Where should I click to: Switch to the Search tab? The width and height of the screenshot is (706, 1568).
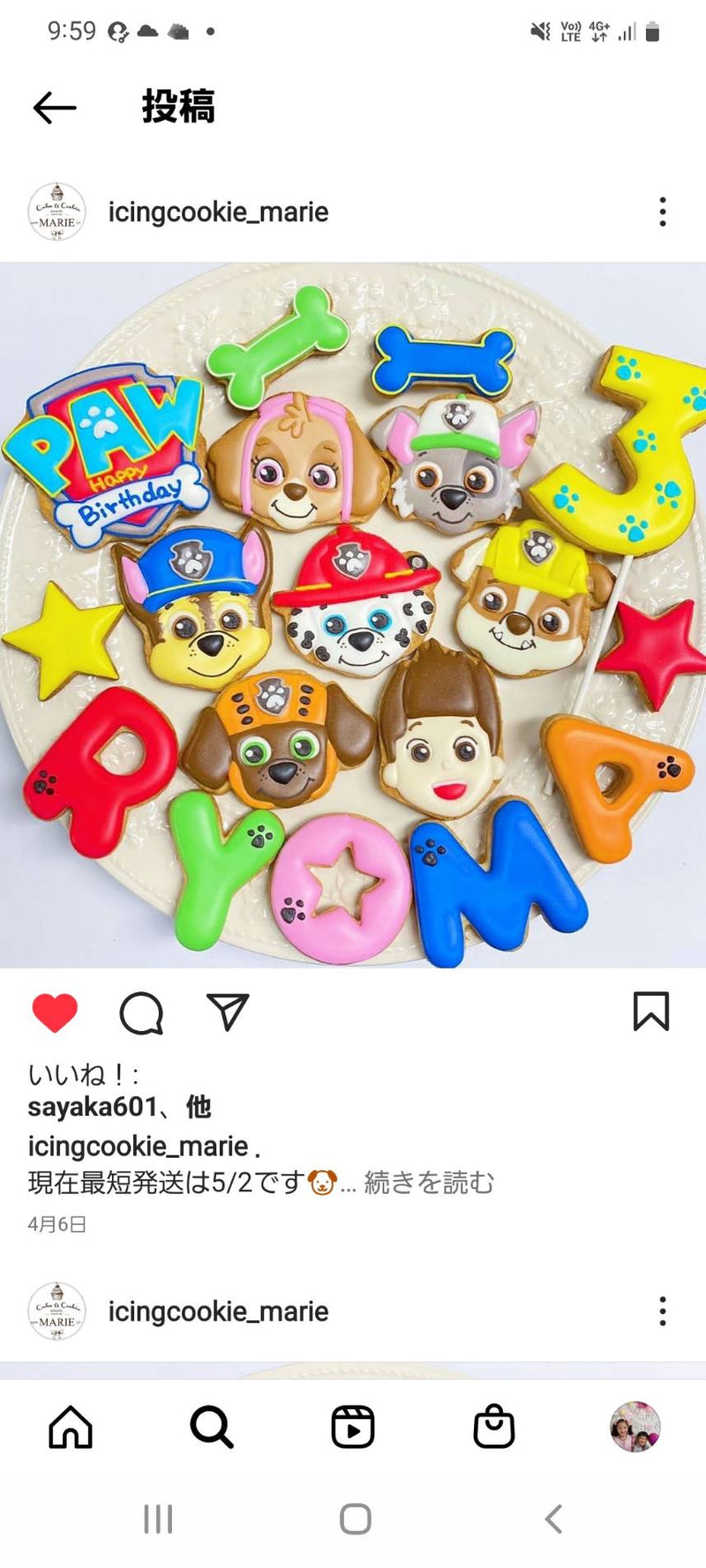(212, 1427)
